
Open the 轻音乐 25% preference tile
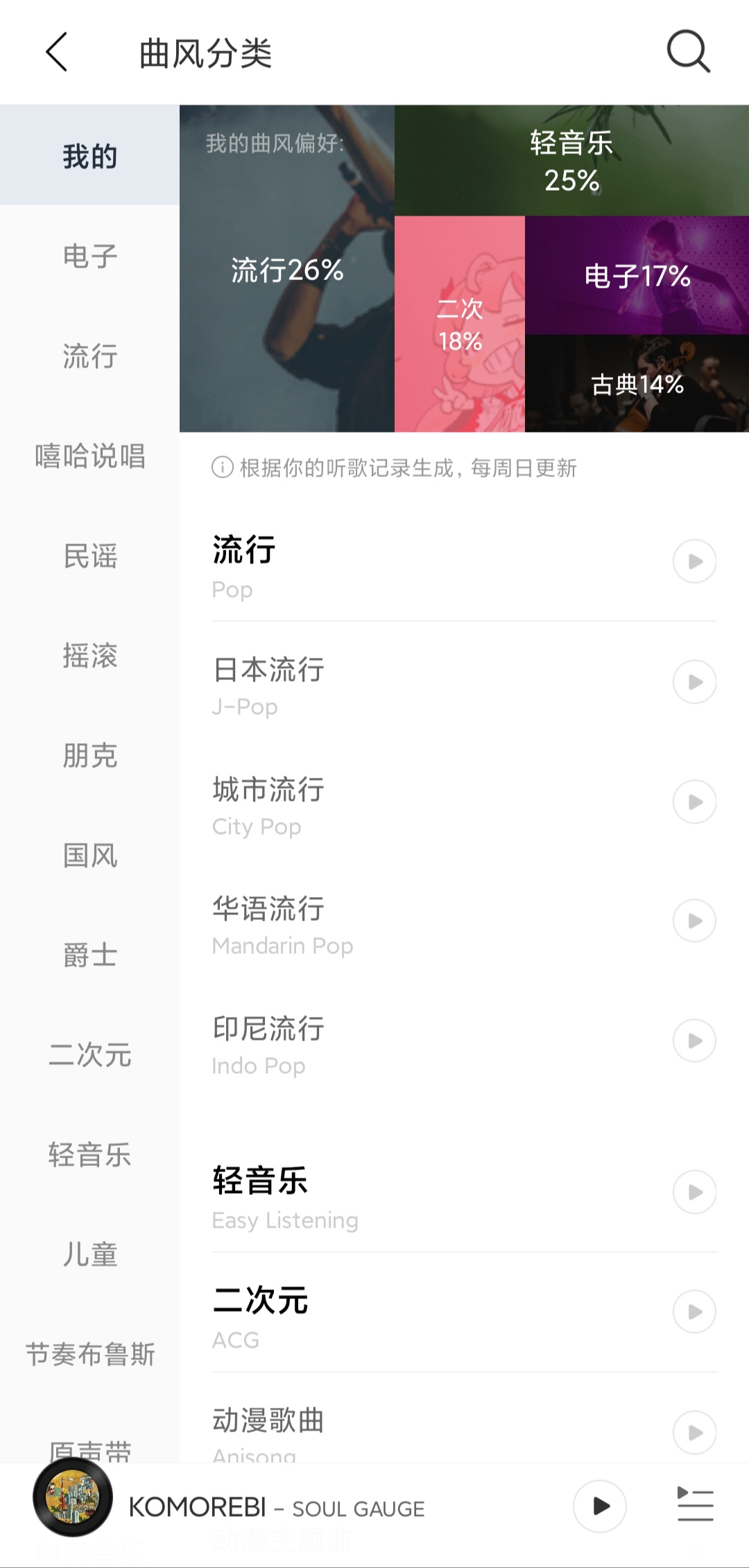571,161
